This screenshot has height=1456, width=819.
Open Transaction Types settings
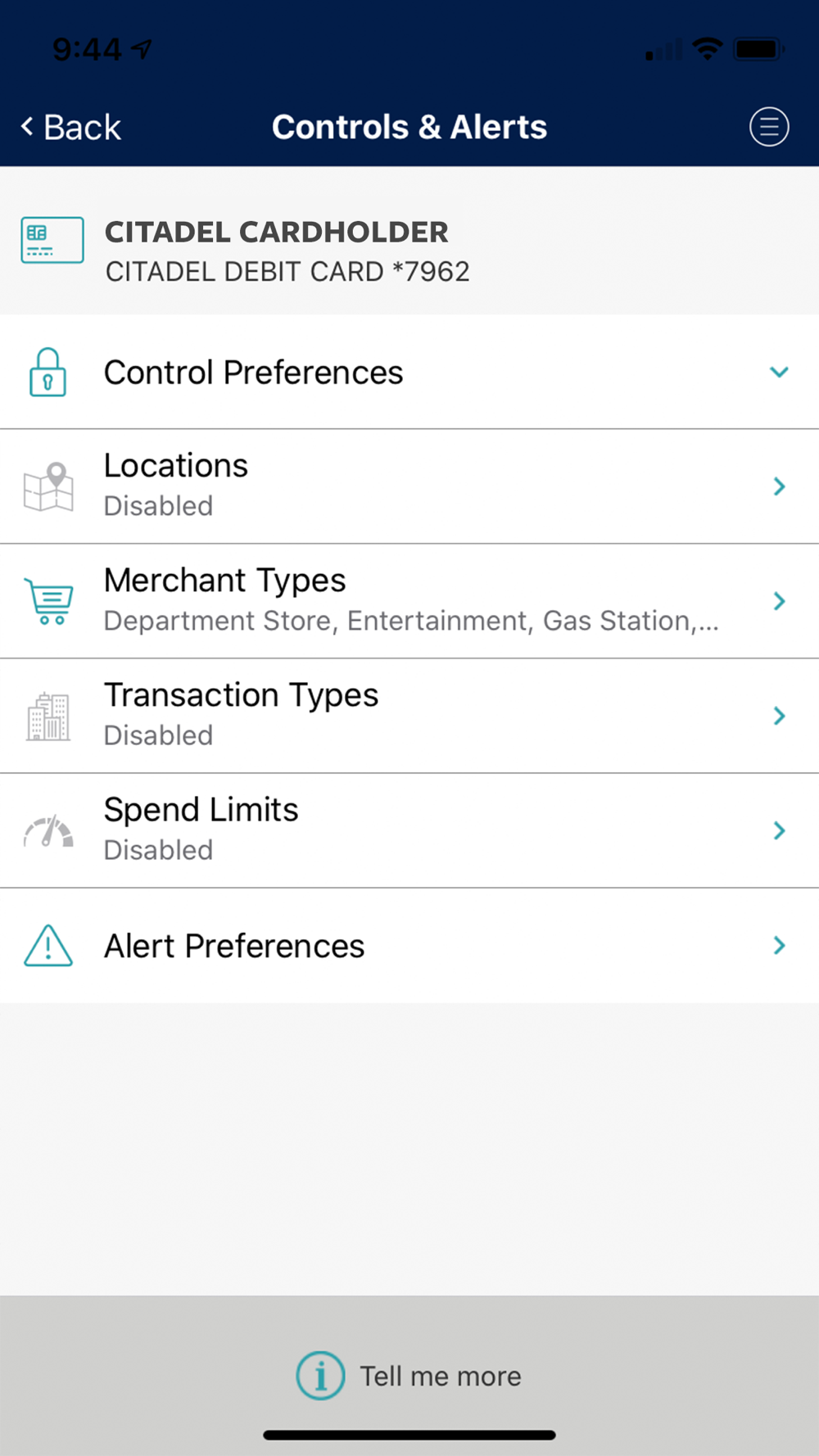[x=409, y=716]
